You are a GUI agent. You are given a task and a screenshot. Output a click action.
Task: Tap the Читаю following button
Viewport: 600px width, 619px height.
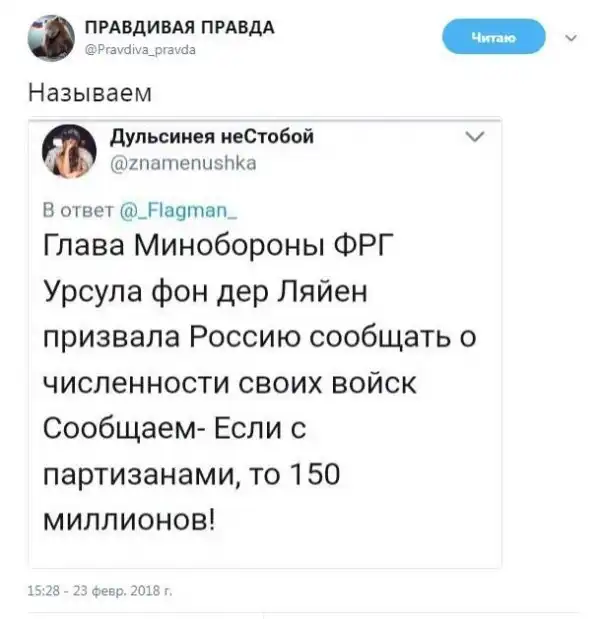(494, 39)
